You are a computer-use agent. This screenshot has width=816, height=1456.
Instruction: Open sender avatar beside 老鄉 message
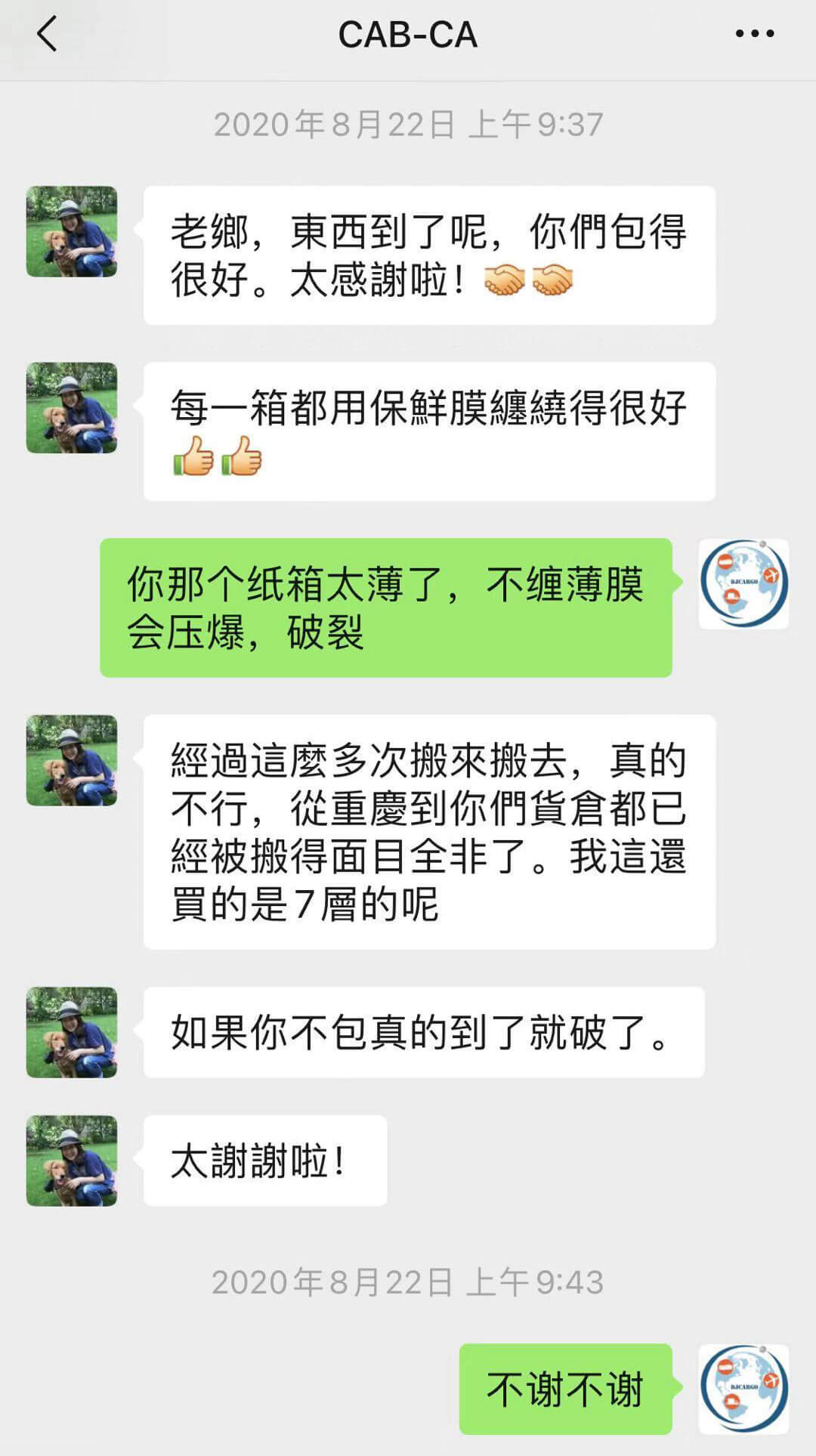(x=72, y=231)
